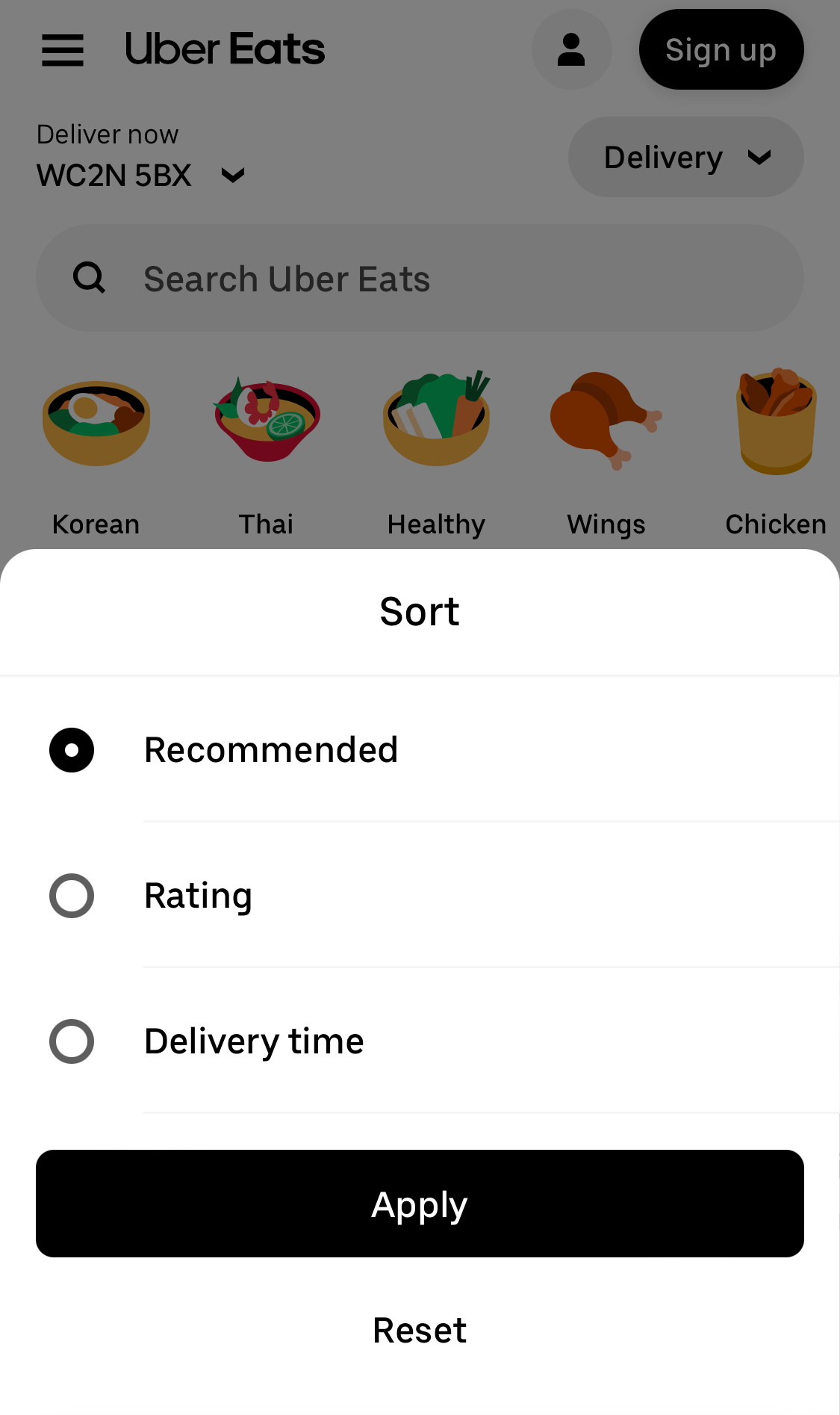Select the Thai food category icon

point(266,422)
